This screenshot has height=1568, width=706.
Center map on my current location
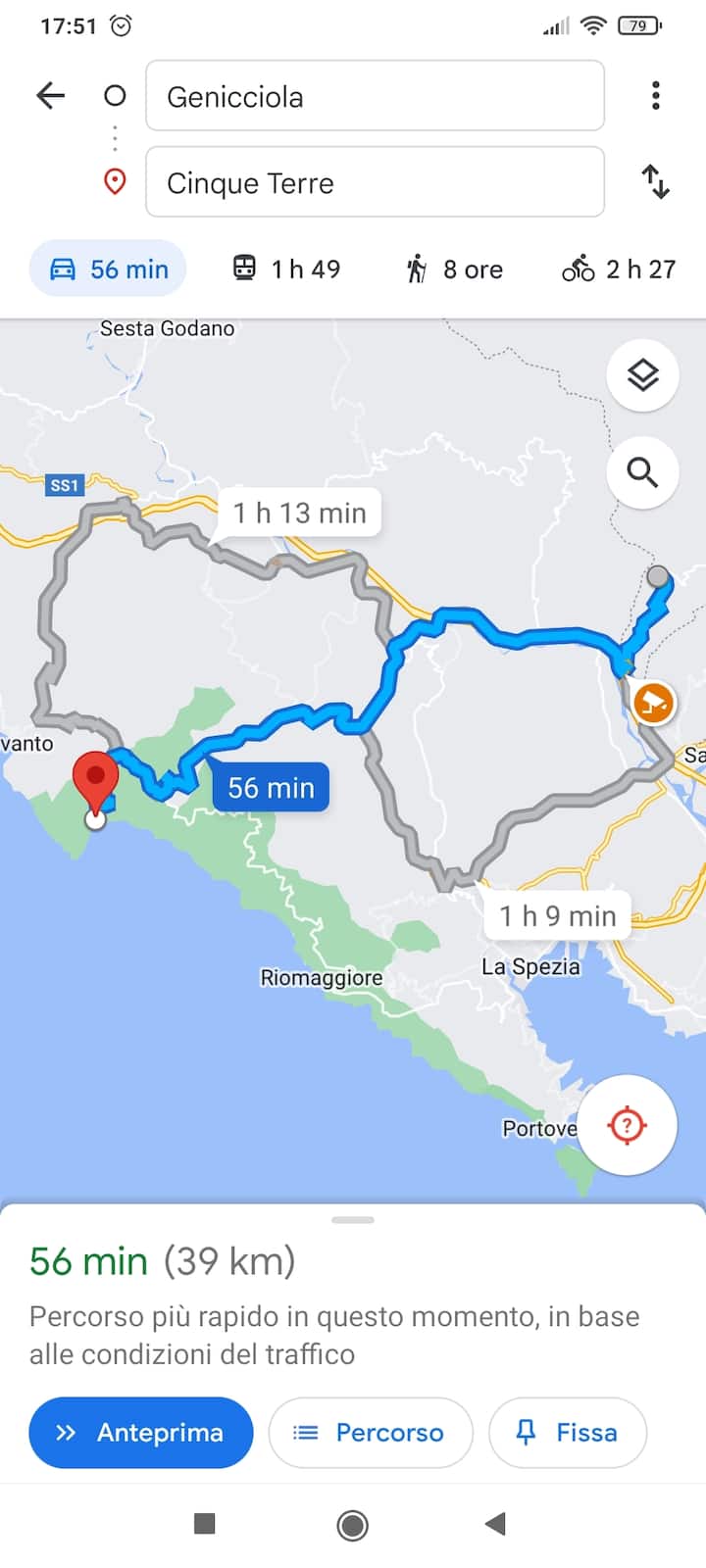coord(627,1125)
